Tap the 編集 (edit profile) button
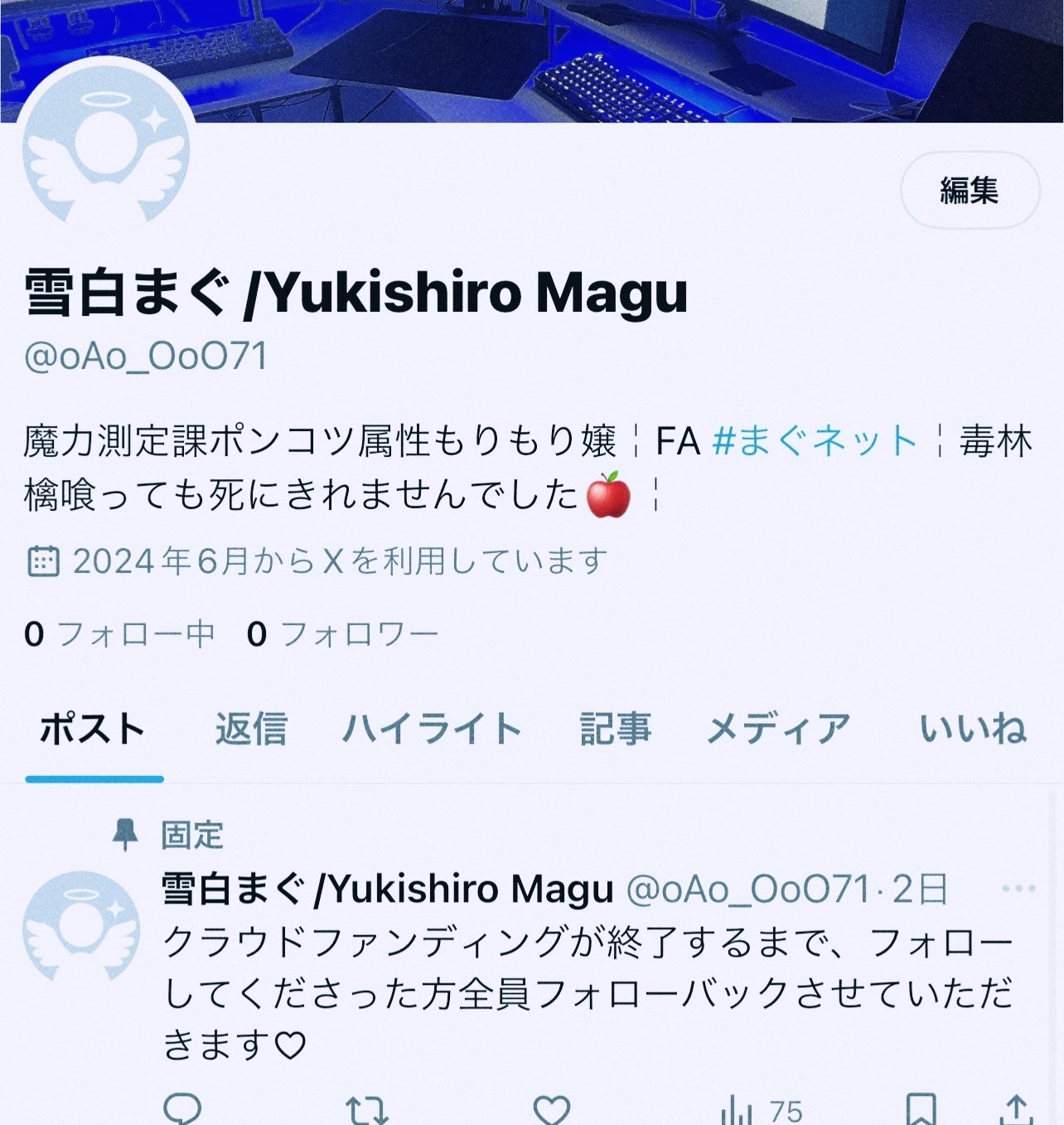Image resolution: width=1064 pixels, height=1125 pixels. coord(970,191)
